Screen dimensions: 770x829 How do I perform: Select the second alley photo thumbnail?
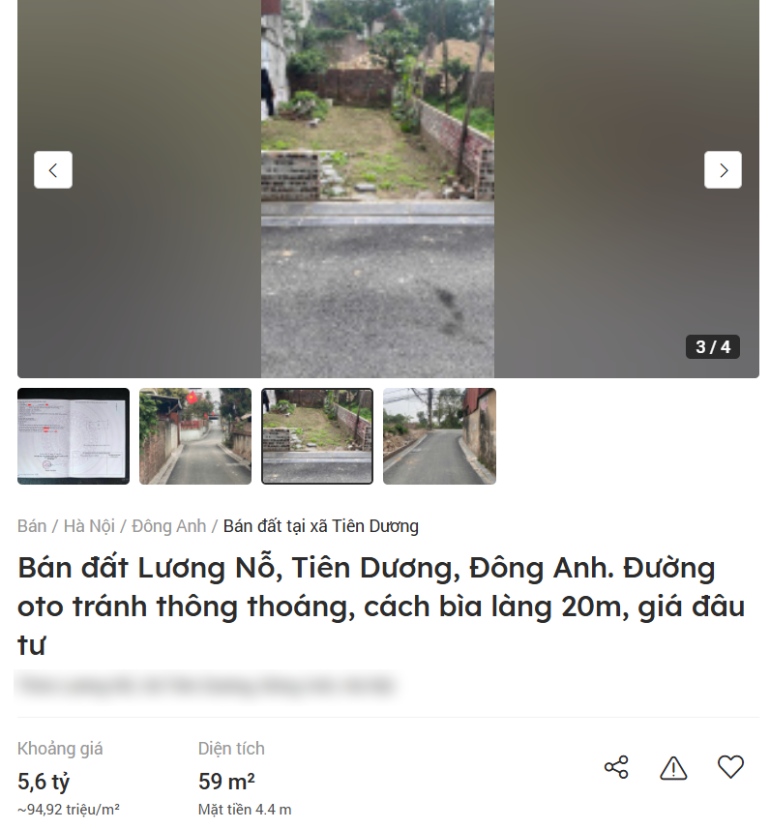pyautogui.click(x=195, y=436)
